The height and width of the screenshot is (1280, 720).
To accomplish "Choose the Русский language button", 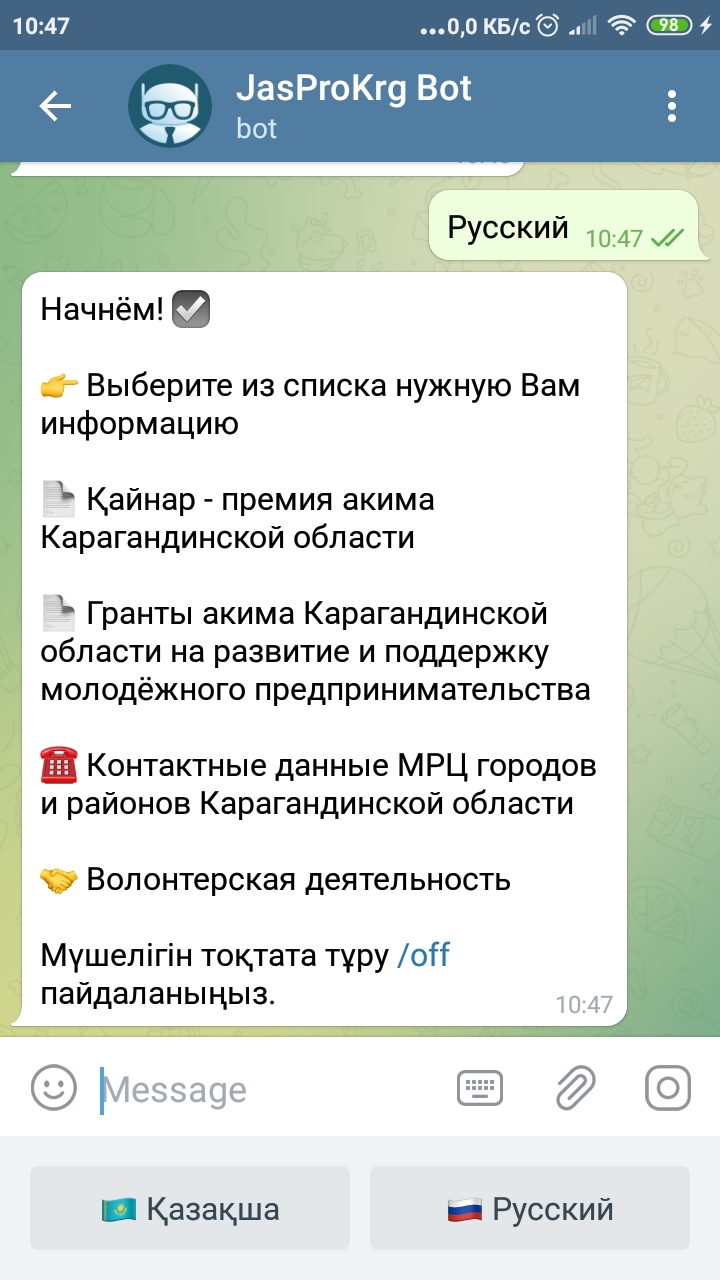I will coord(530,1208).
